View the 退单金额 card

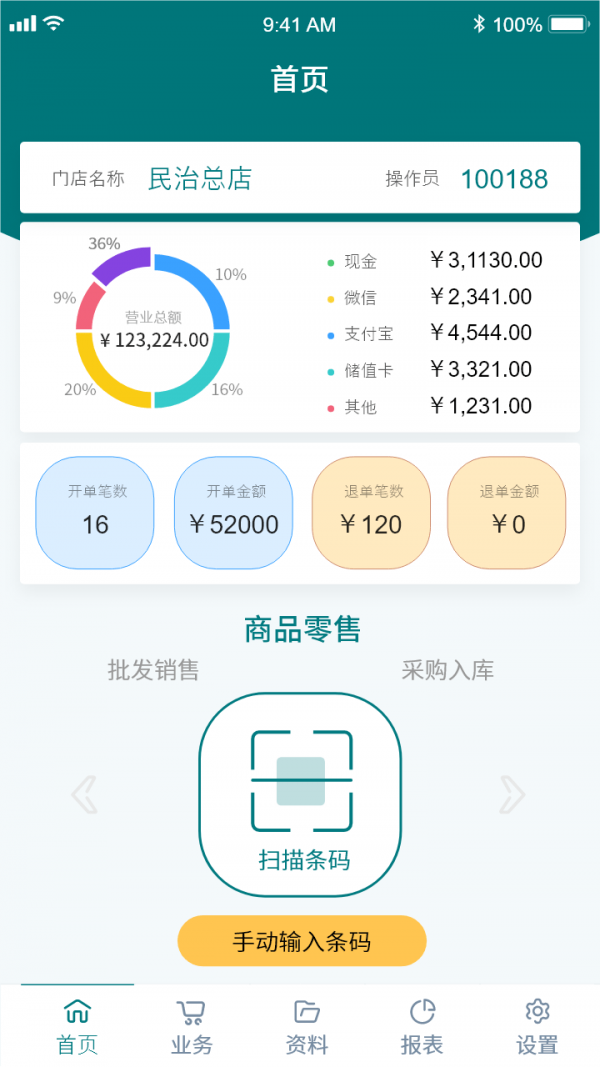point(507,513)
